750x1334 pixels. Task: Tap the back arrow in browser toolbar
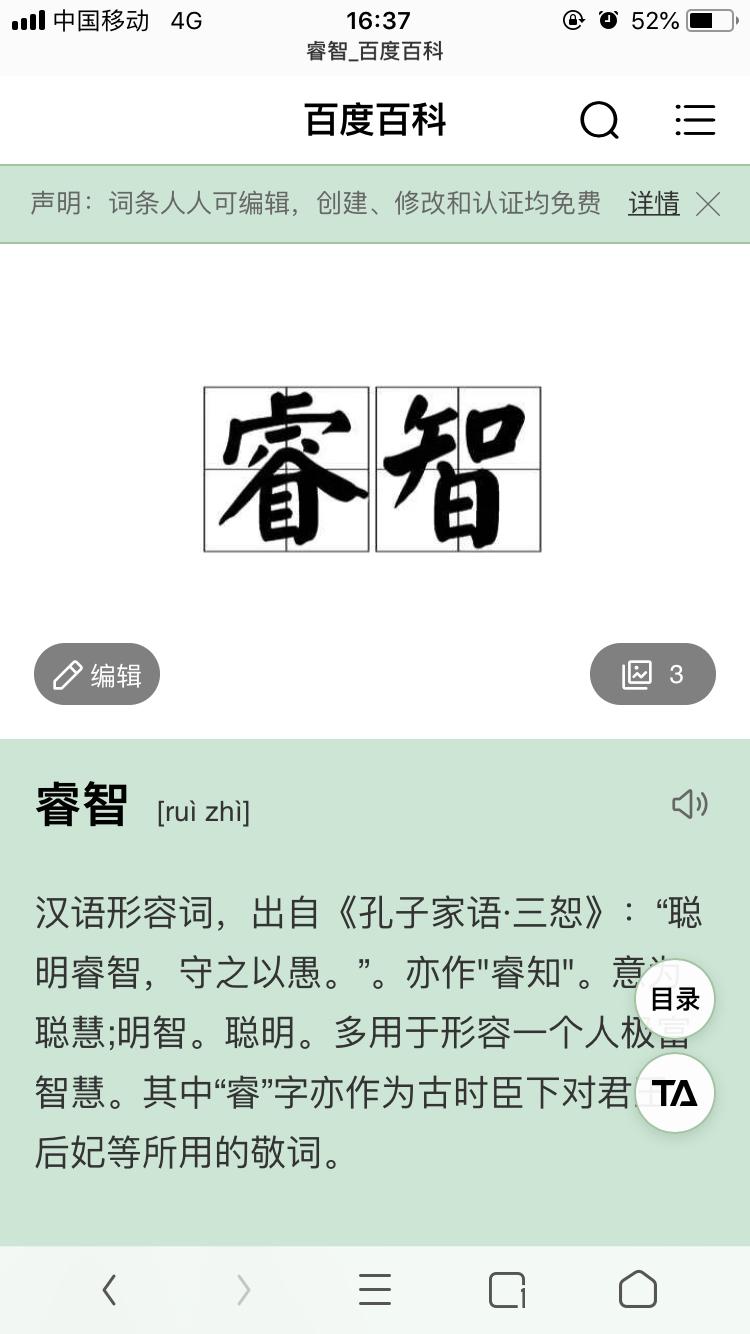(108, 1290)
